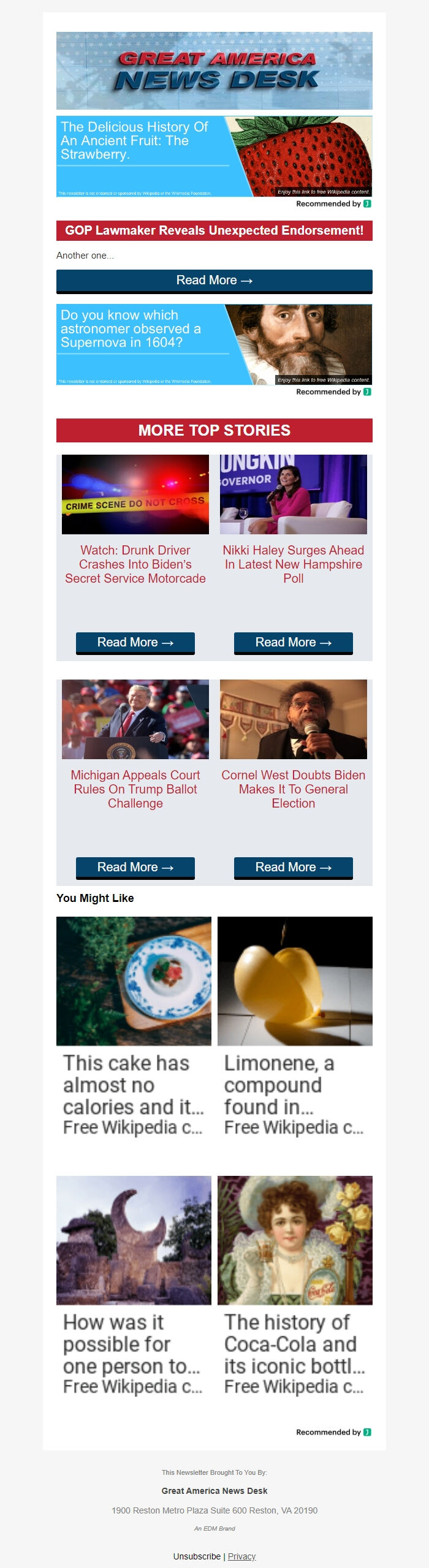The width and height of the screenshot is (429, 1568).
Task: Open the Michigan Appeals Court headline
Action: (x=135, y=789)
